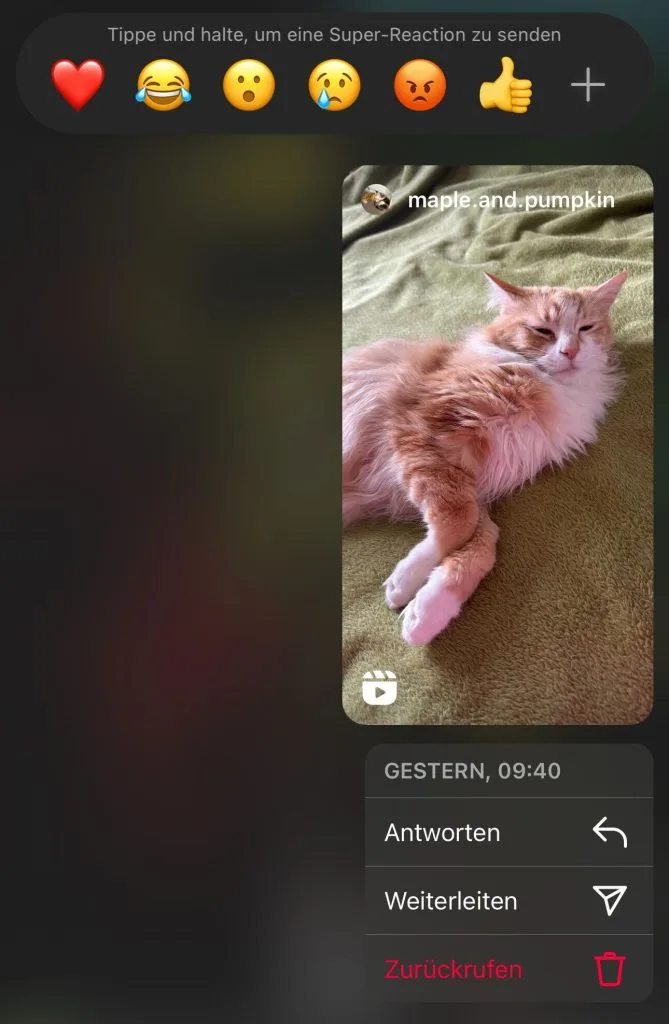The width and height of the screenshot is (669, 1024).
Task: React with the angry face emoji
Action: pyautogui.click(x=420, y=86)
